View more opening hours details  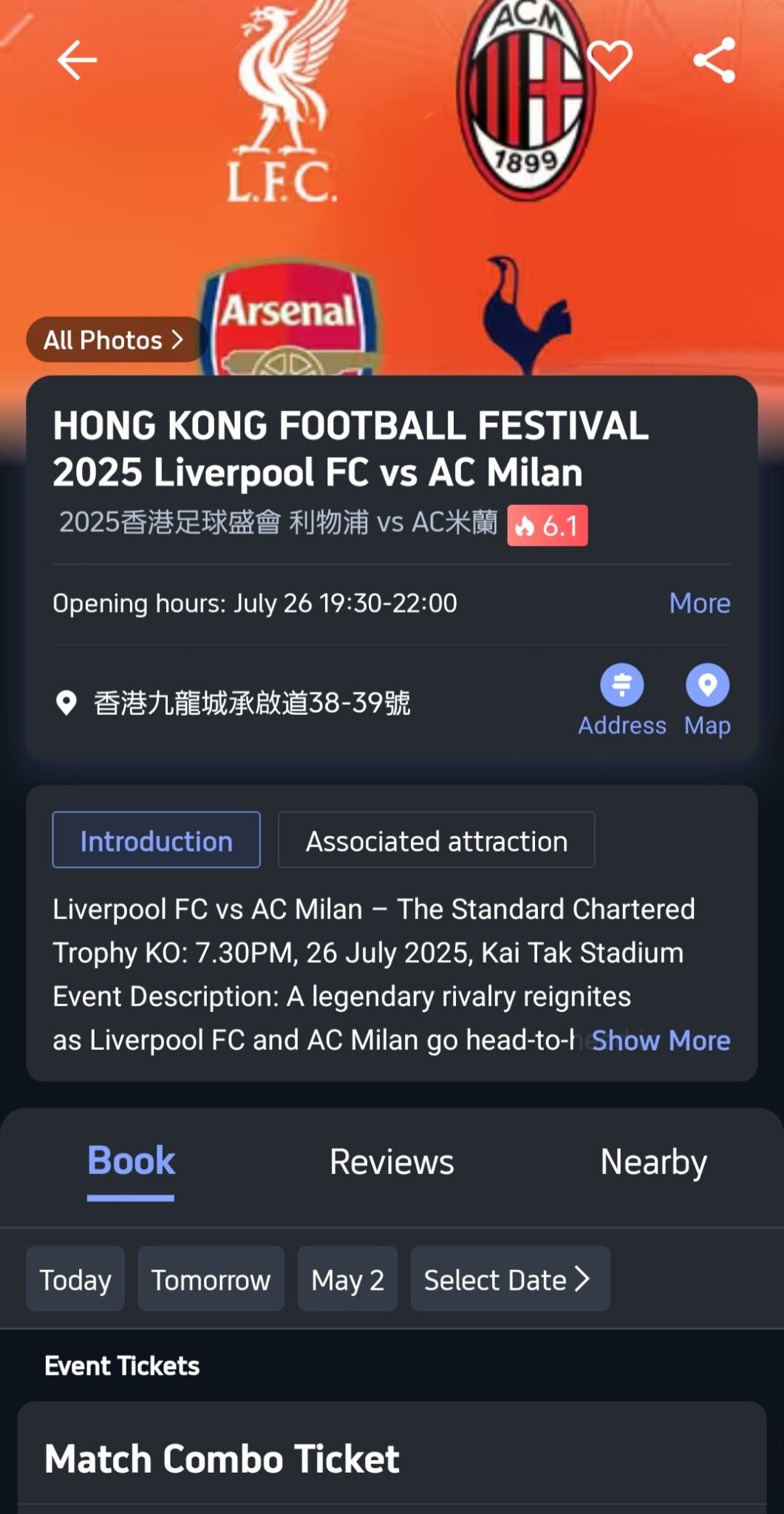699,603
